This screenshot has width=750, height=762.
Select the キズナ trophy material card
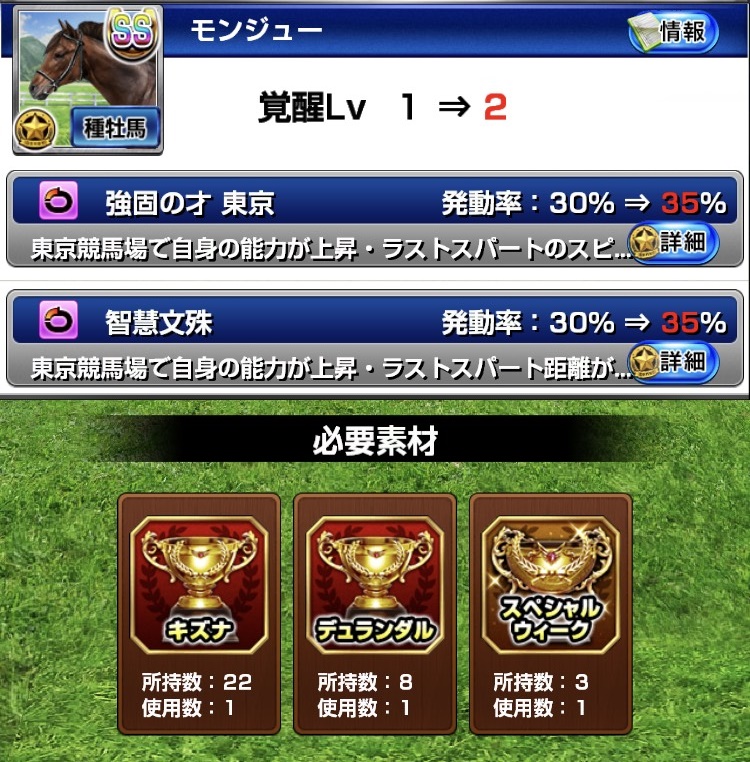199,613
